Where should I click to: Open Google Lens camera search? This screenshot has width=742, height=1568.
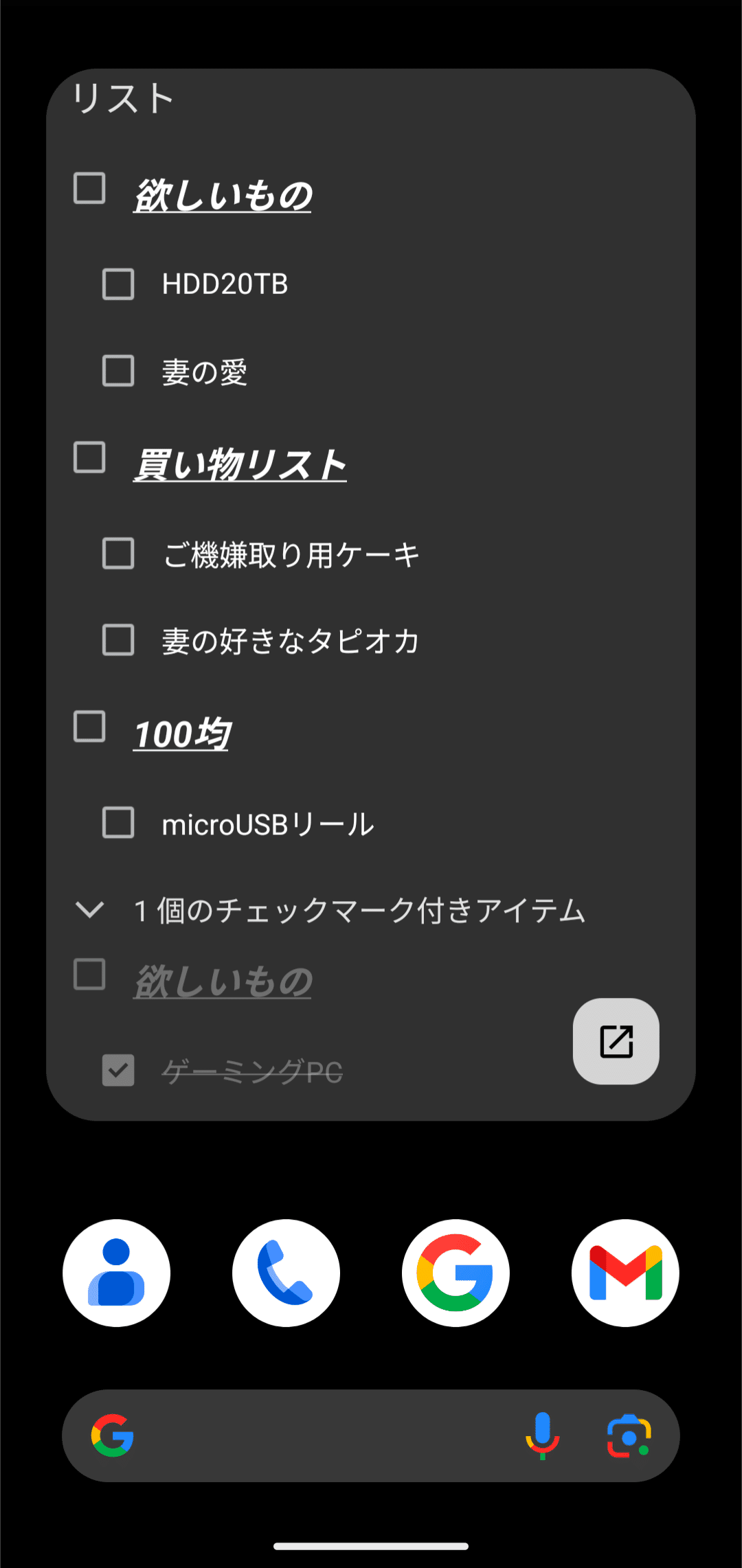point(629,1436)
